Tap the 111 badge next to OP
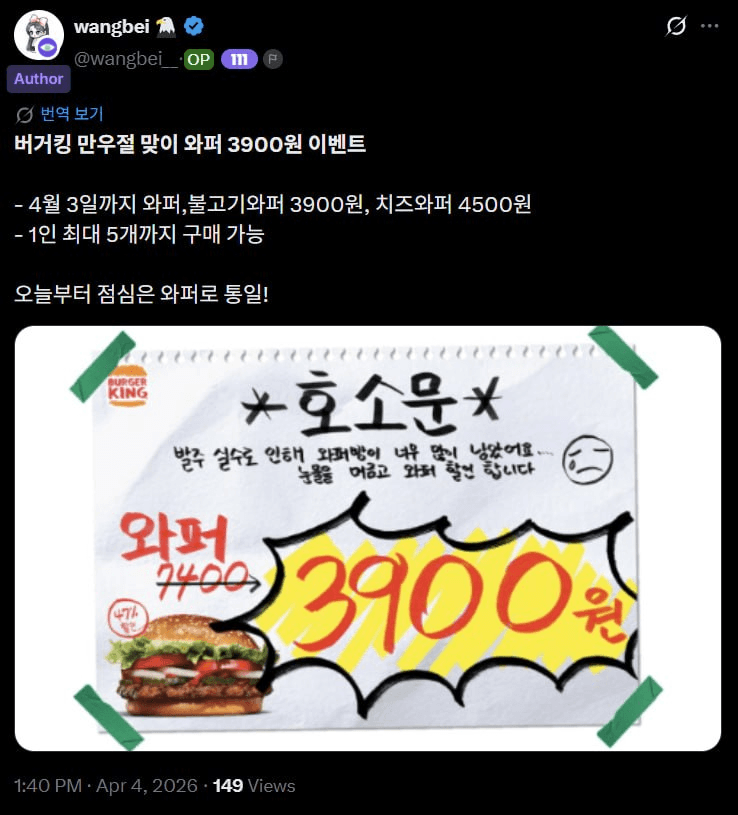The width and height of the screenshot is (738, 815). click(x=238, y=59)
